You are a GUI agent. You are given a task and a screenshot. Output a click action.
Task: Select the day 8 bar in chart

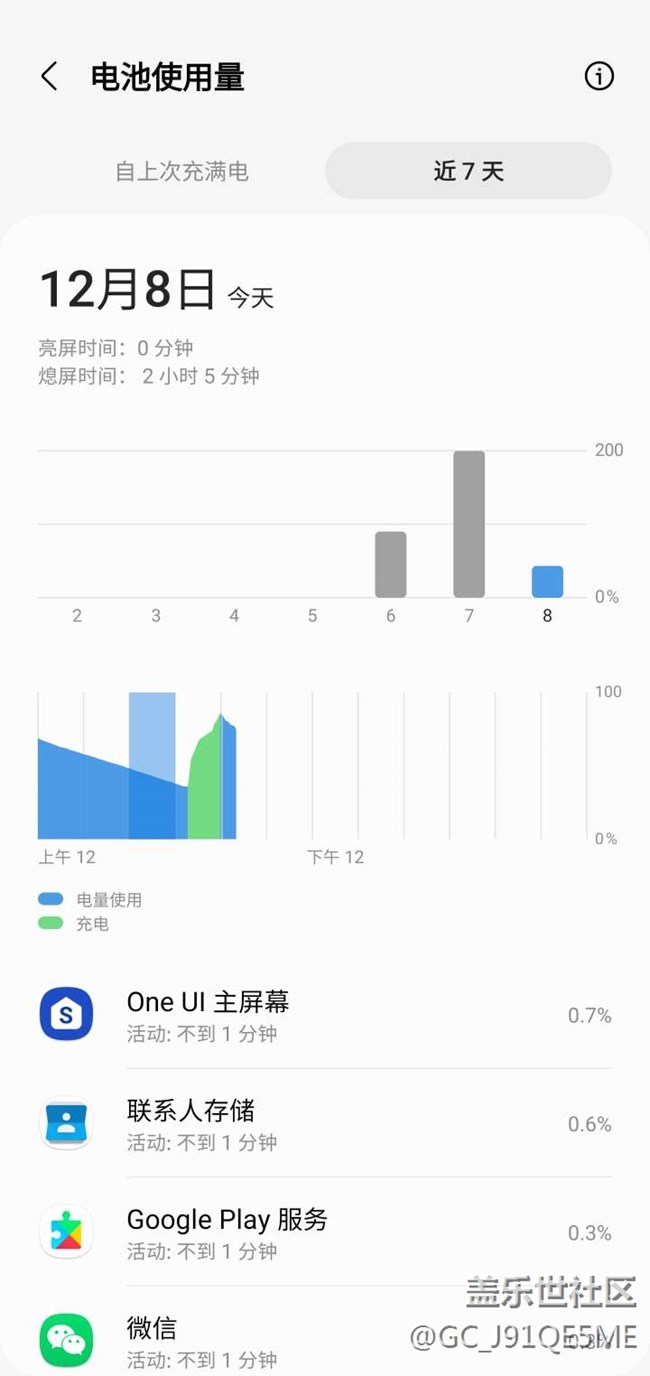click(547, 582)
